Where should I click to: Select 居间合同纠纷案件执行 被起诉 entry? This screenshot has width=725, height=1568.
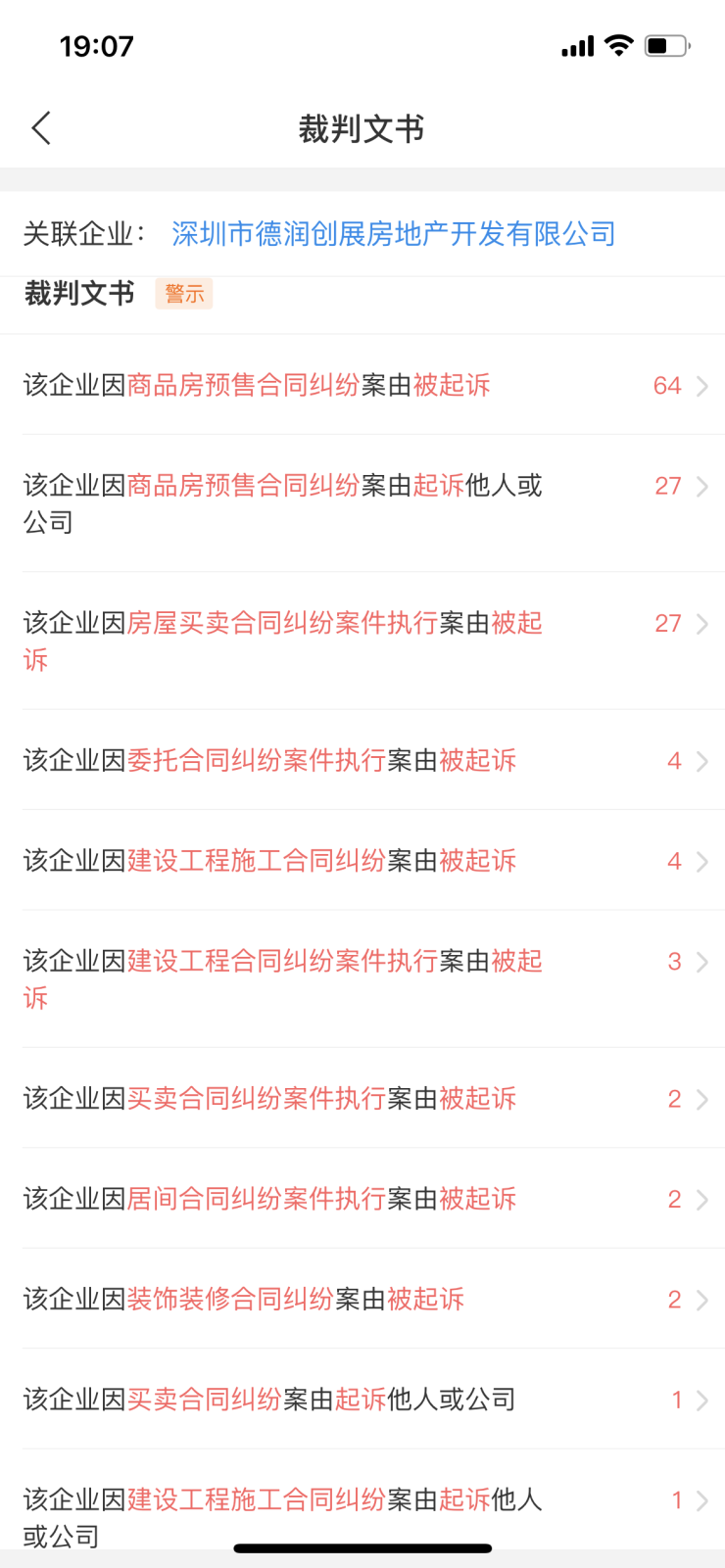pos(362,1199)
